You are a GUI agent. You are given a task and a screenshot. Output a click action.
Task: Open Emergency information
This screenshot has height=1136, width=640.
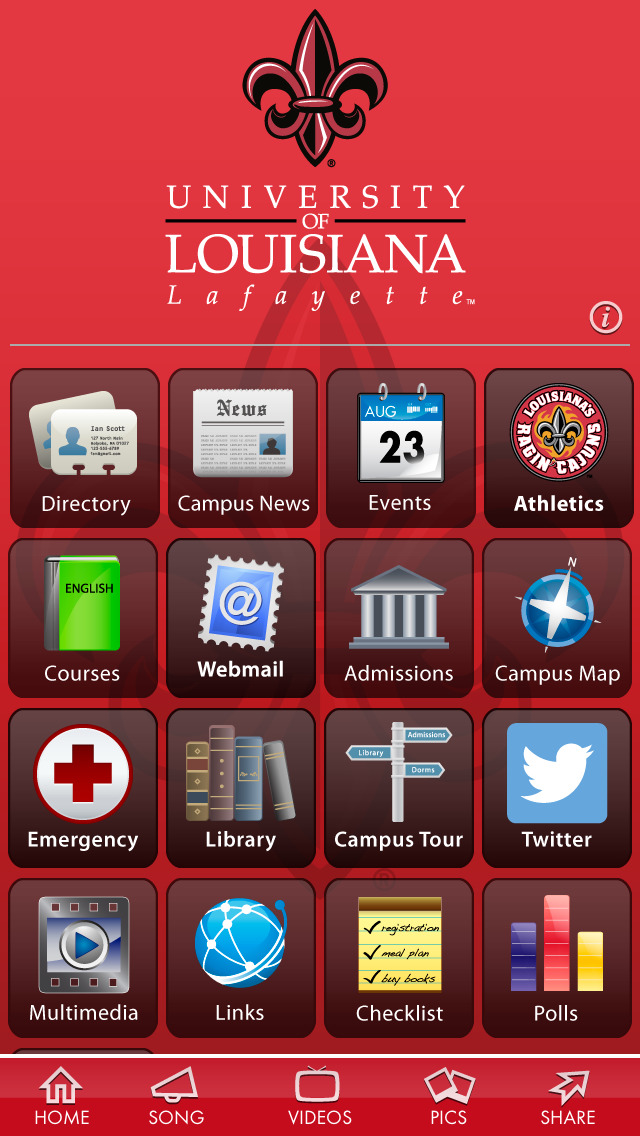coord(83,787)
